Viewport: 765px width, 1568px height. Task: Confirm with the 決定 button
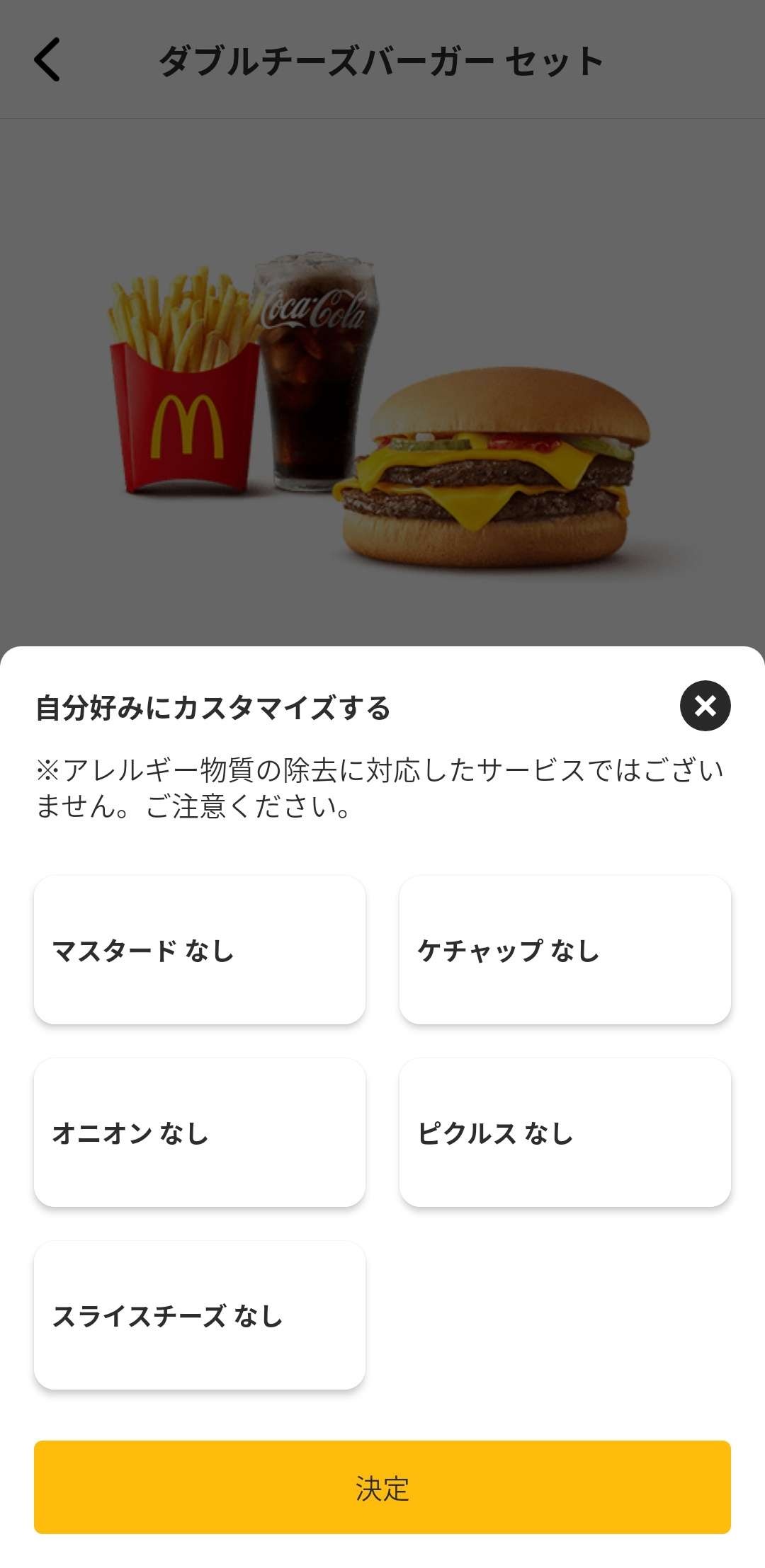tap(382, 1487)
